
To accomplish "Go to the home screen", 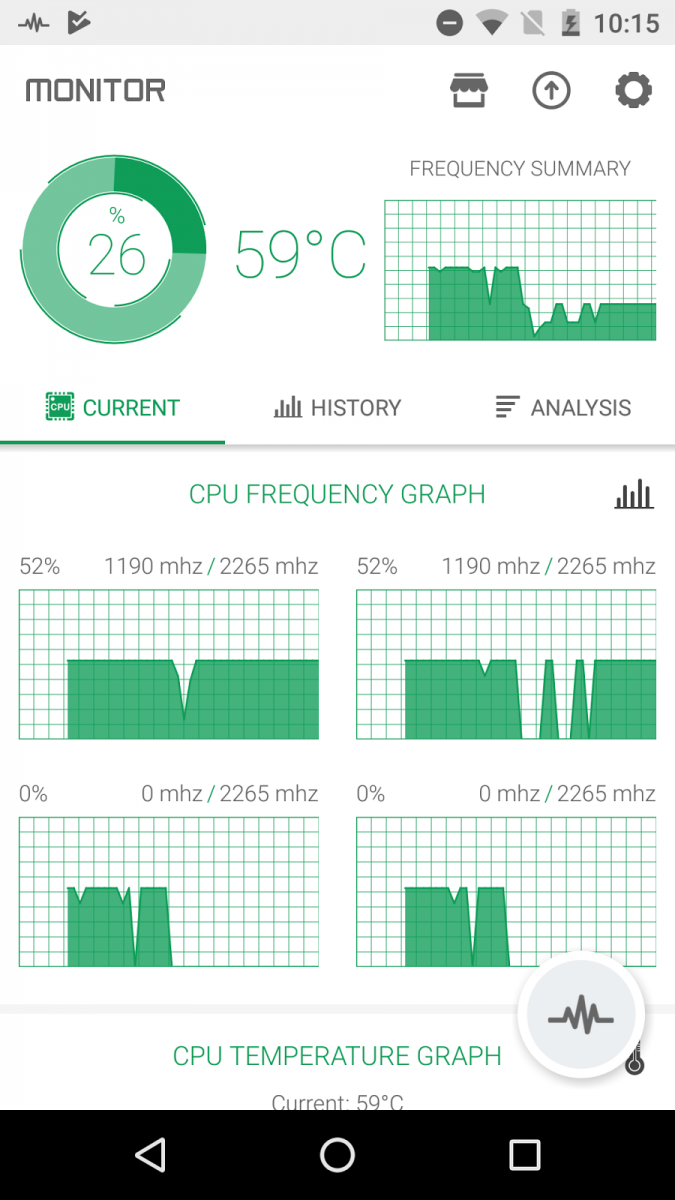I will [337, 1155].
